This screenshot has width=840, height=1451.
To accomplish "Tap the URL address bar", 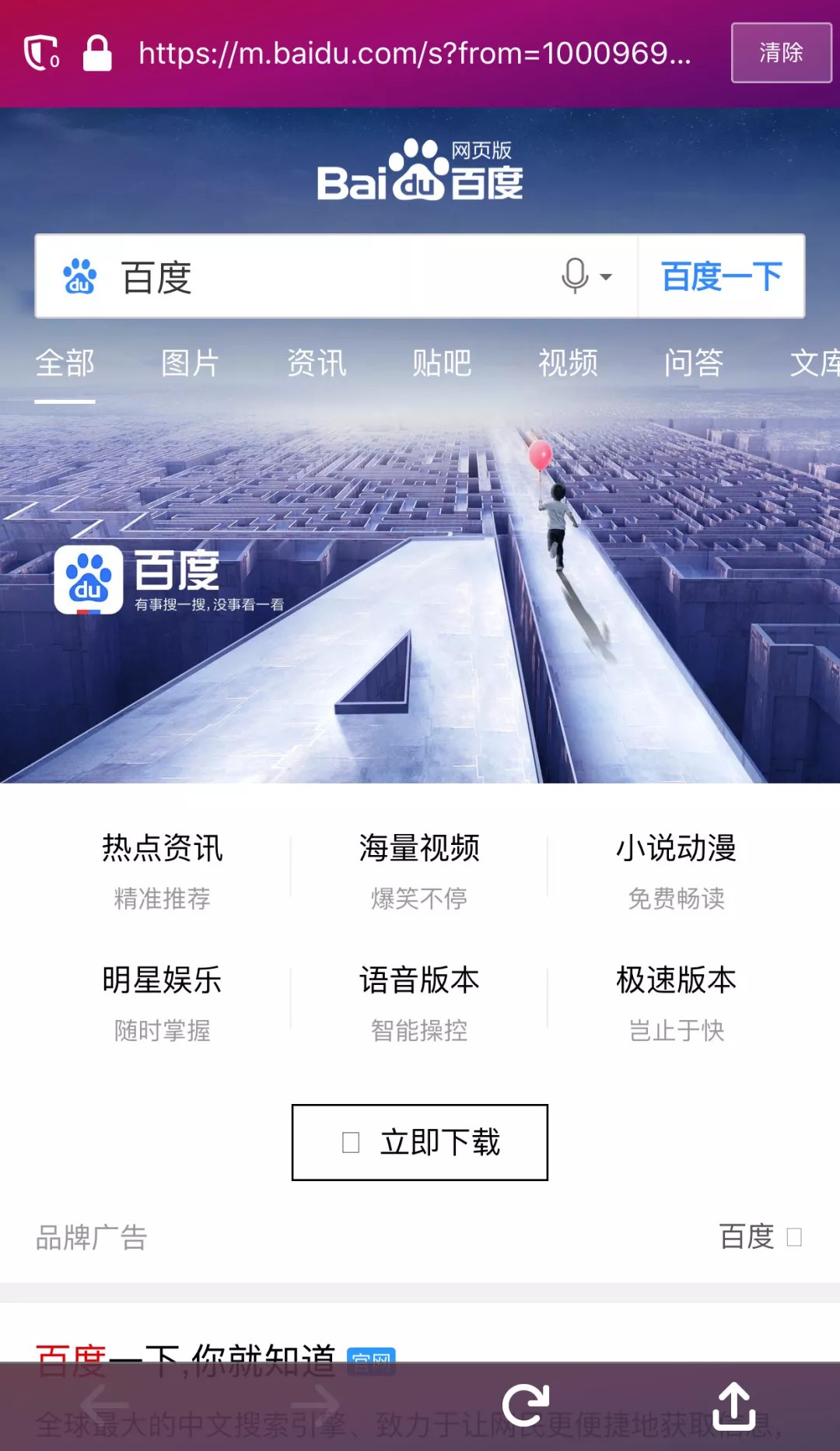I will click(414, 53).
